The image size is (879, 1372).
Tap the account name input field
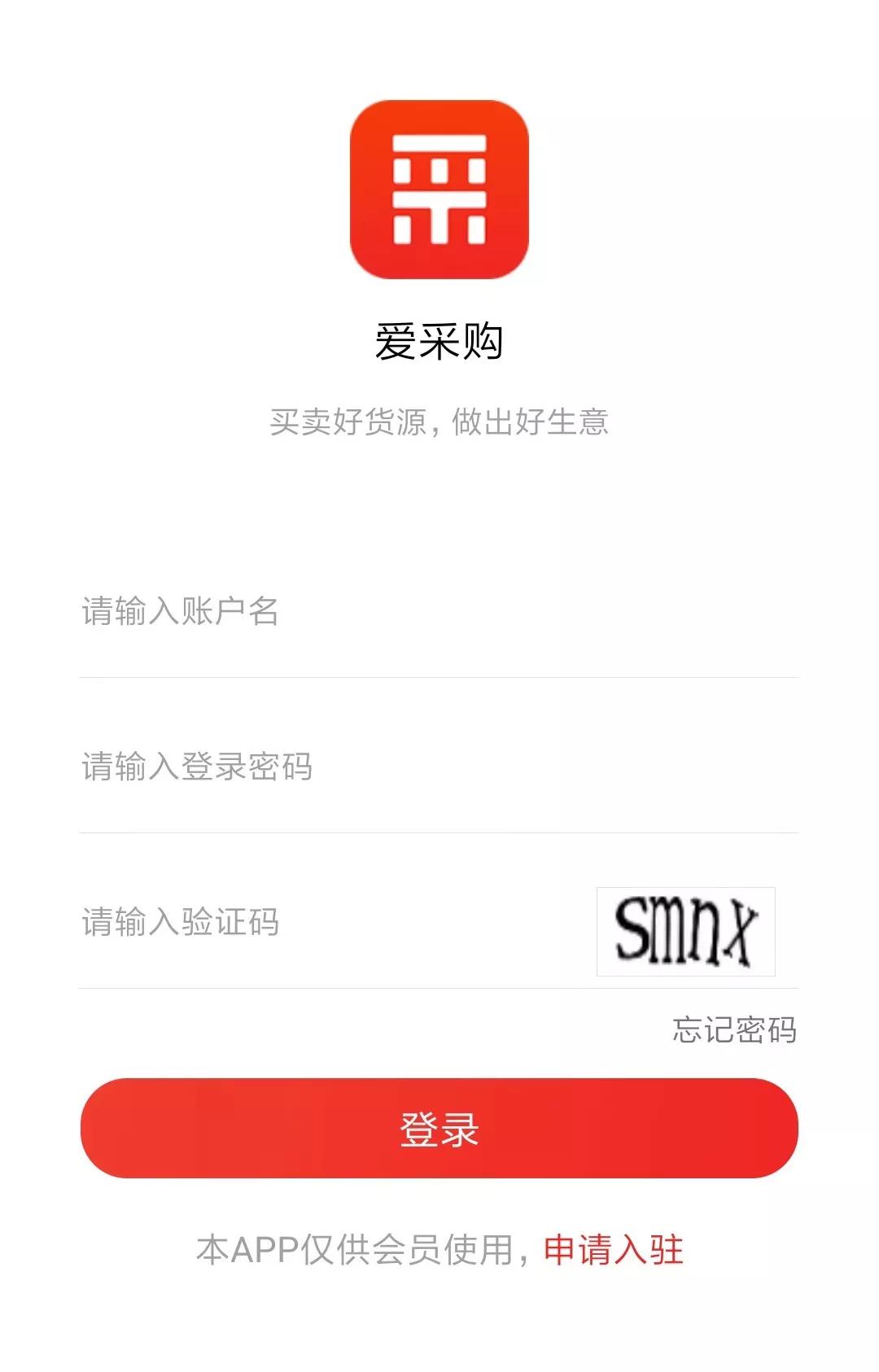tap(439, 611)
